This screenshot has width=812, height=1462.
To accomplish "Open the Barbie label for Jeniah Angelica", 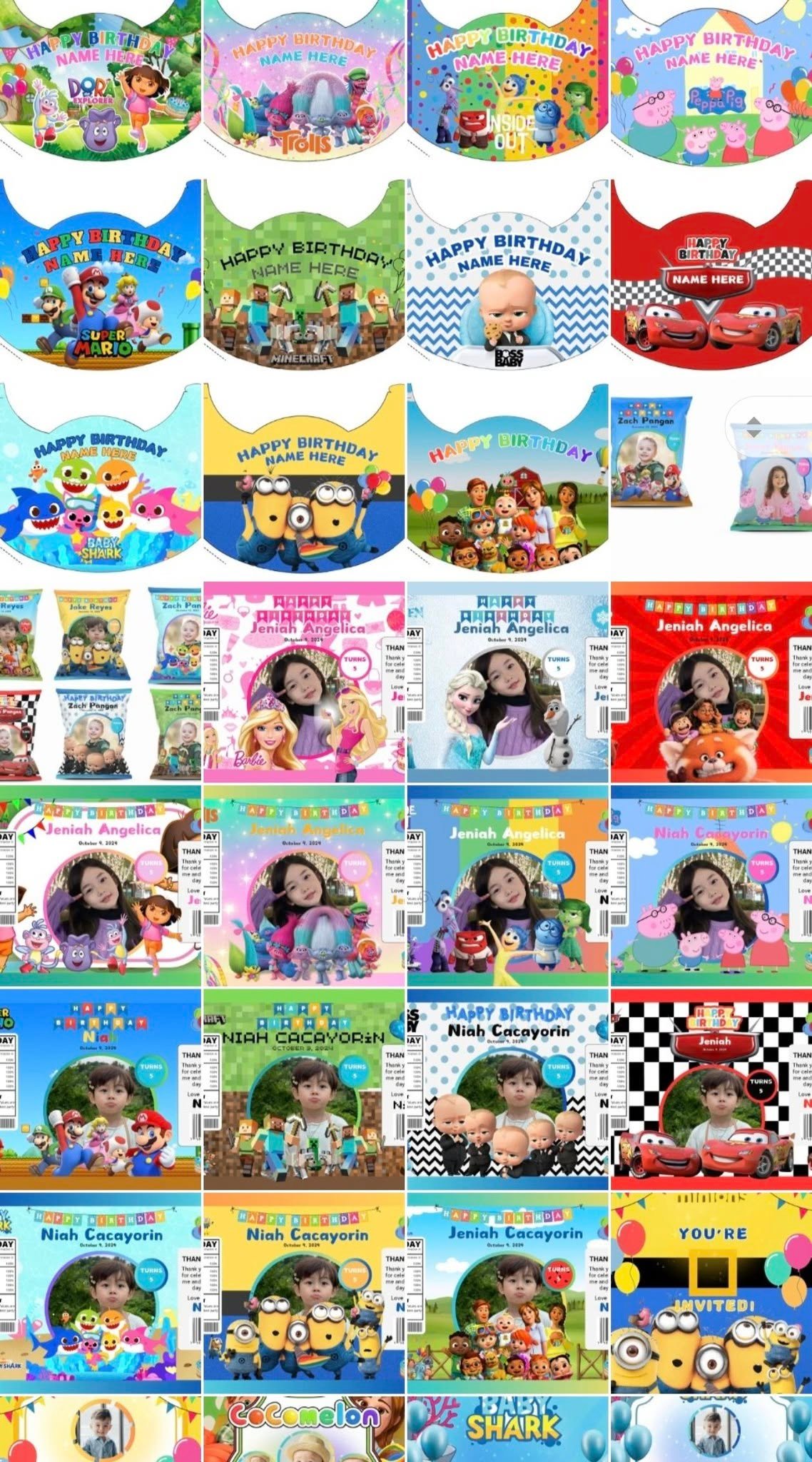I will [304, 682].
